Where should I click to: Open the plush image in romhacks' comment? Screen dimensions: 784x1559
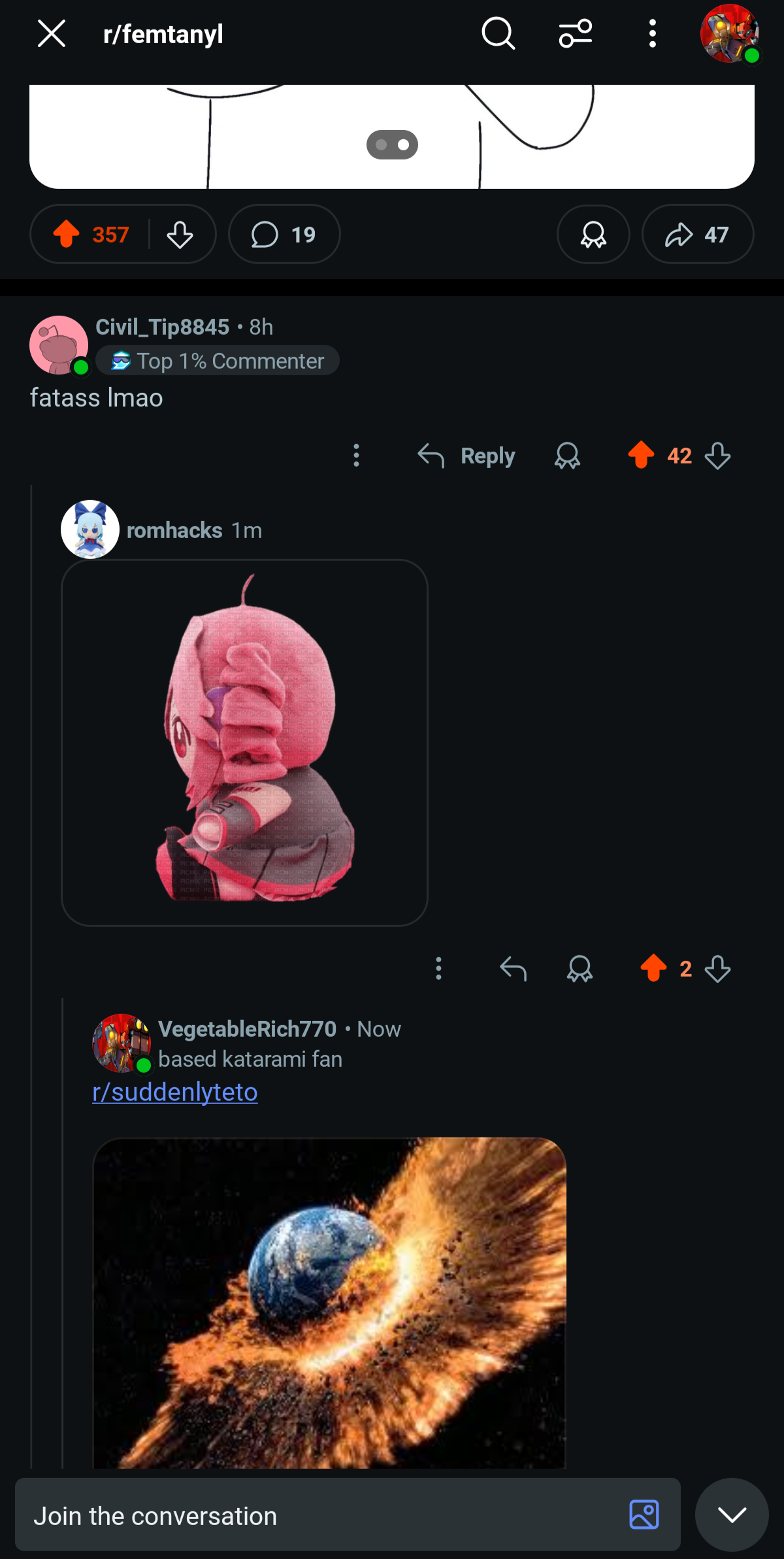pos(244,743)
